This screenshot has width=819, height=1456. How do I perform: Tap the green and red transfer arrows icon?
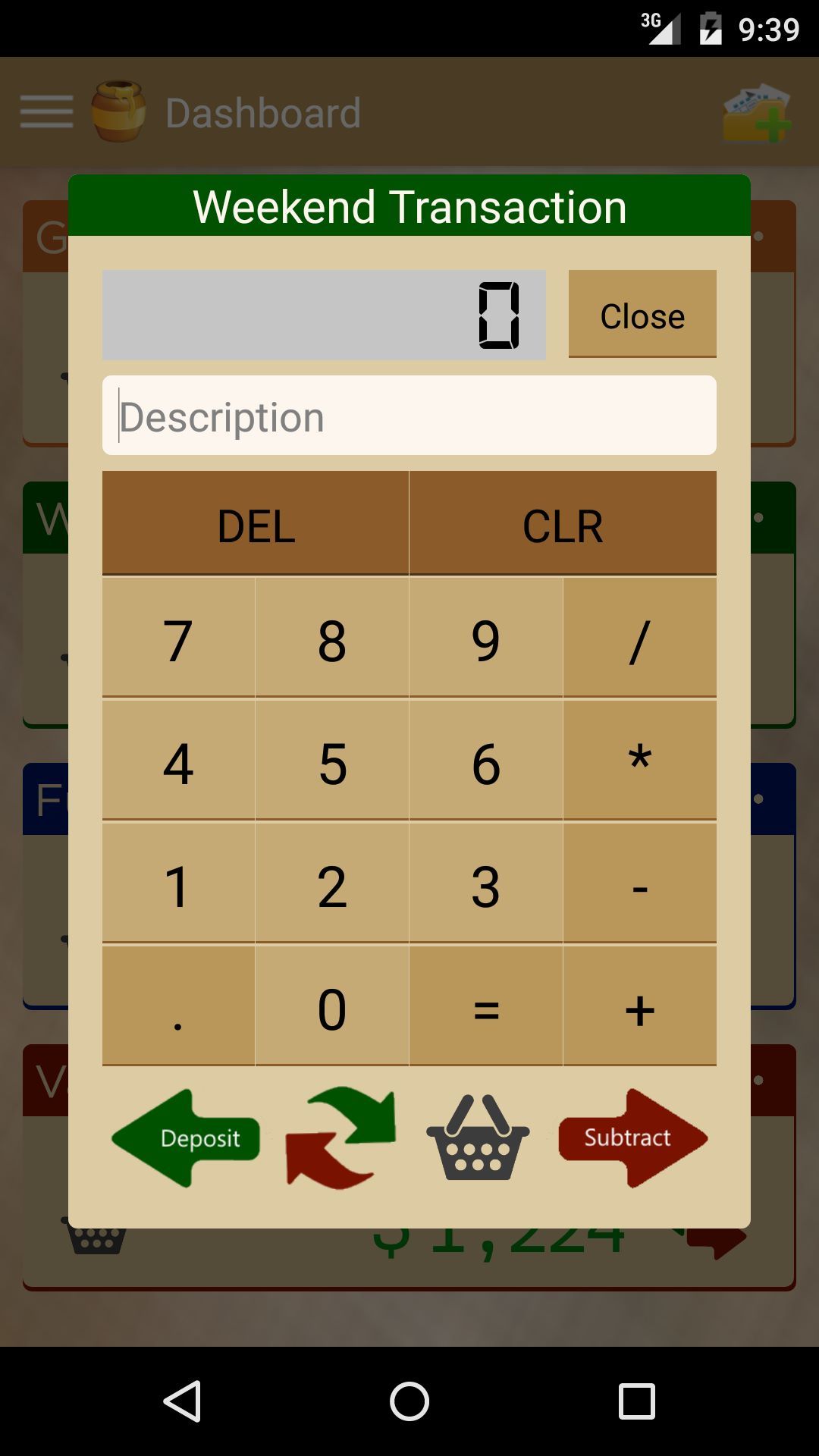click(340, 1138)
